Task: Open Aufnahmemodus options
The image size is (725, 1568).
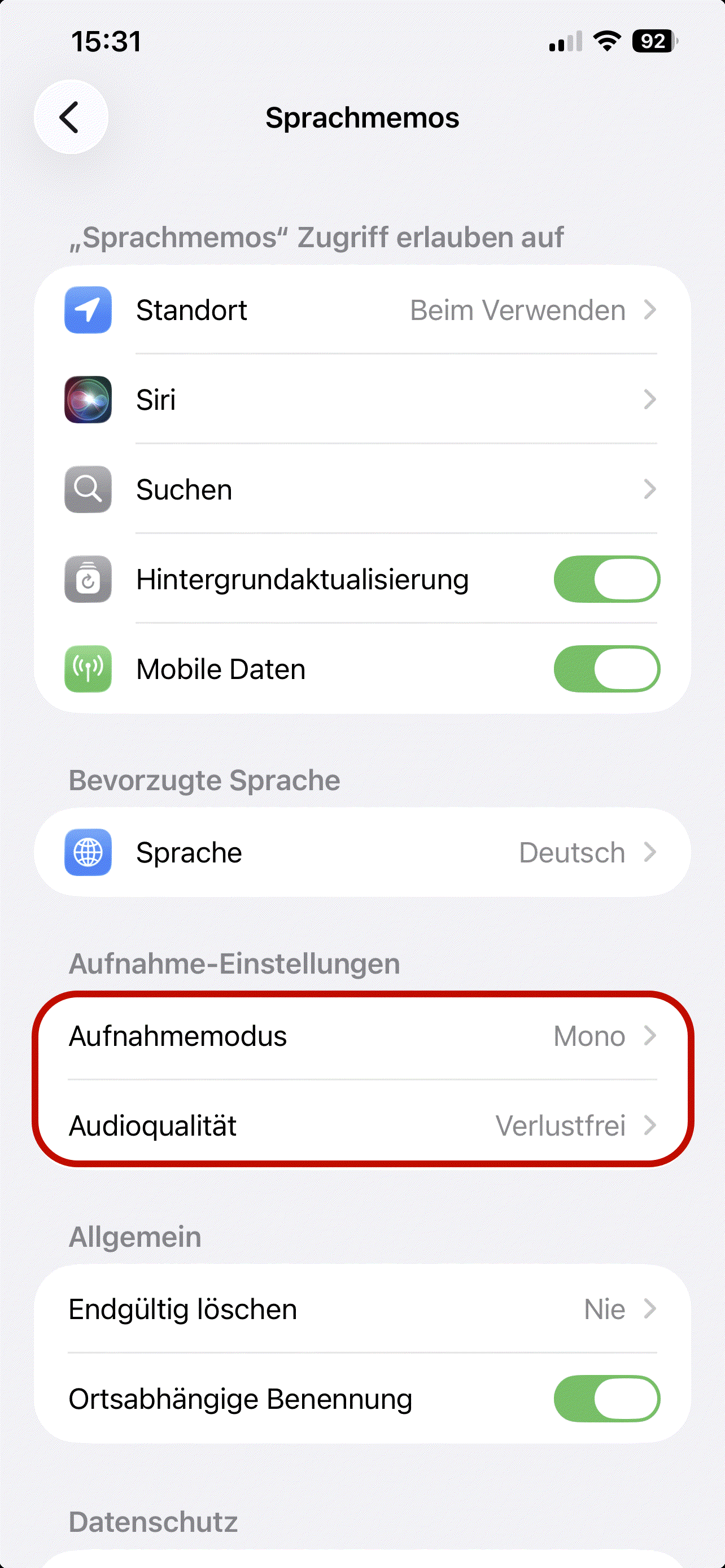Action: coord(362,1036)
